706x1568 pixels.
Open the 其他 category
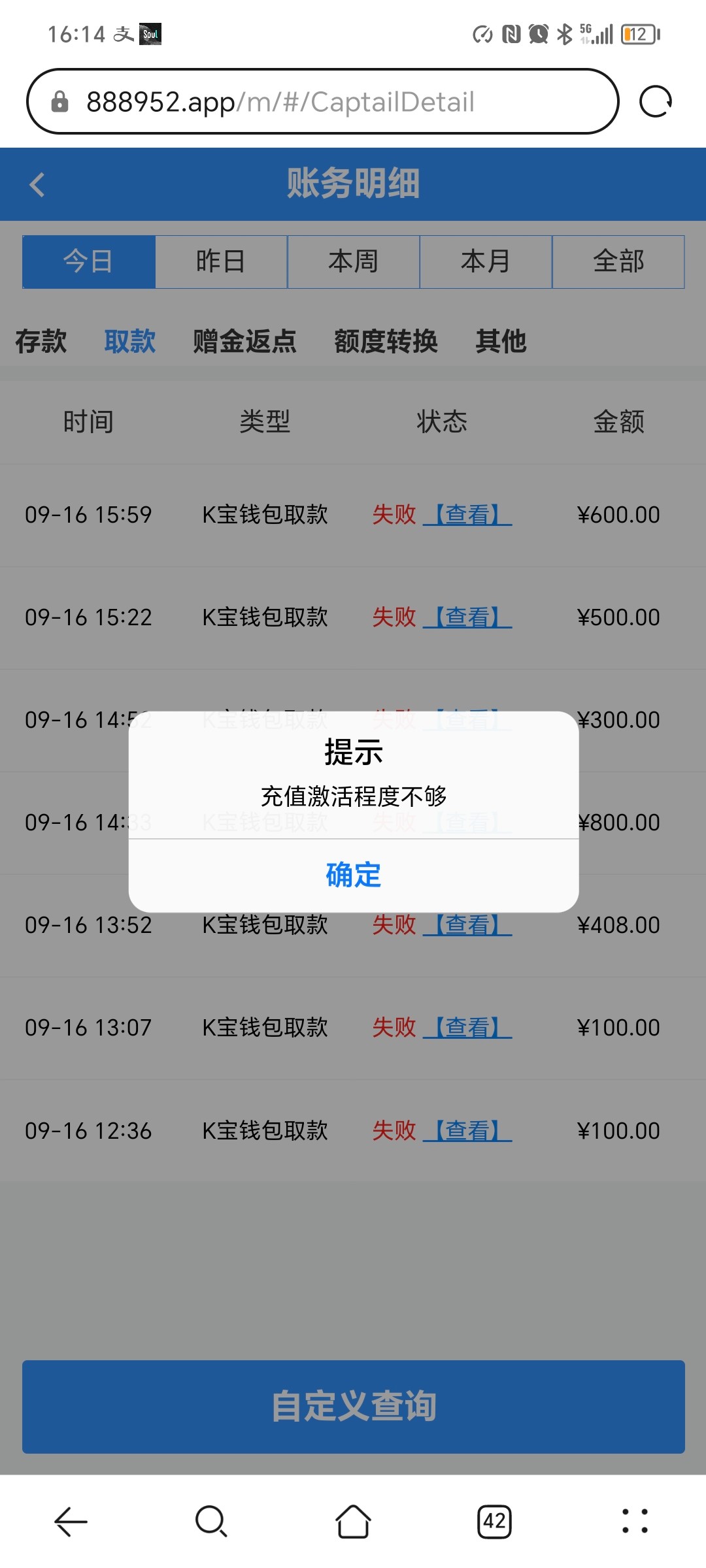pyautogui.click(x=502, y=341)
